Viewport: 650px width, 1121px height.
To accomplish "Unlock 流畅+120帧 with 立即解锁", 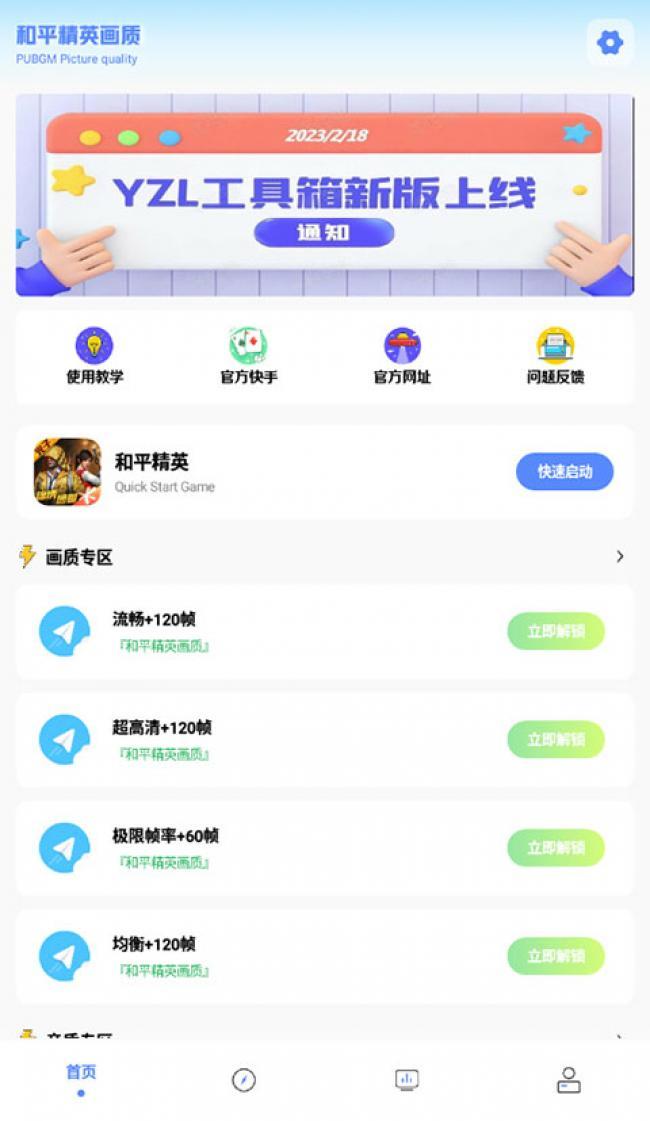I will click(555, 631).
